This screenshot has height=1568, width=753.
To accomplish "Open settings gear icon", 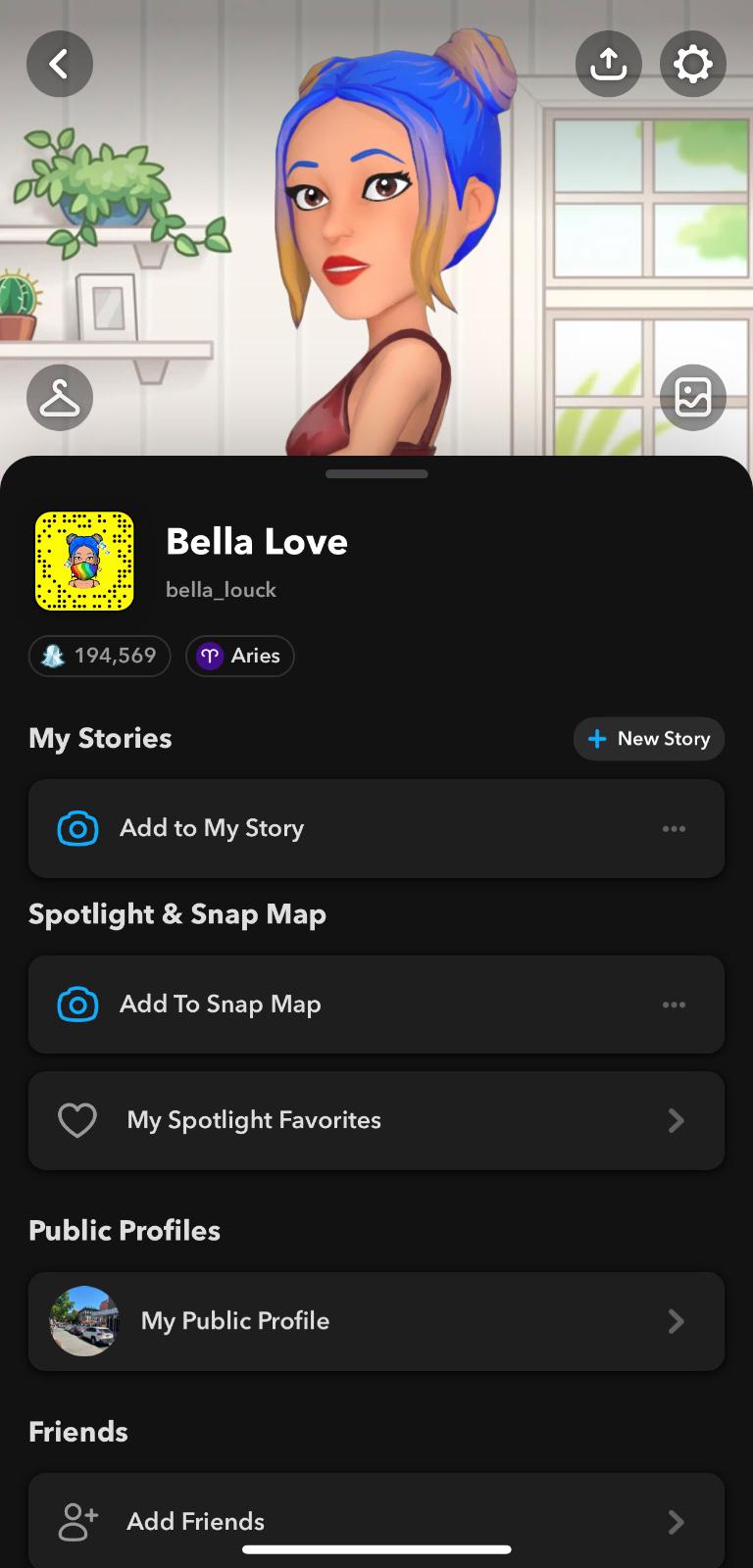I will point(692,65).
